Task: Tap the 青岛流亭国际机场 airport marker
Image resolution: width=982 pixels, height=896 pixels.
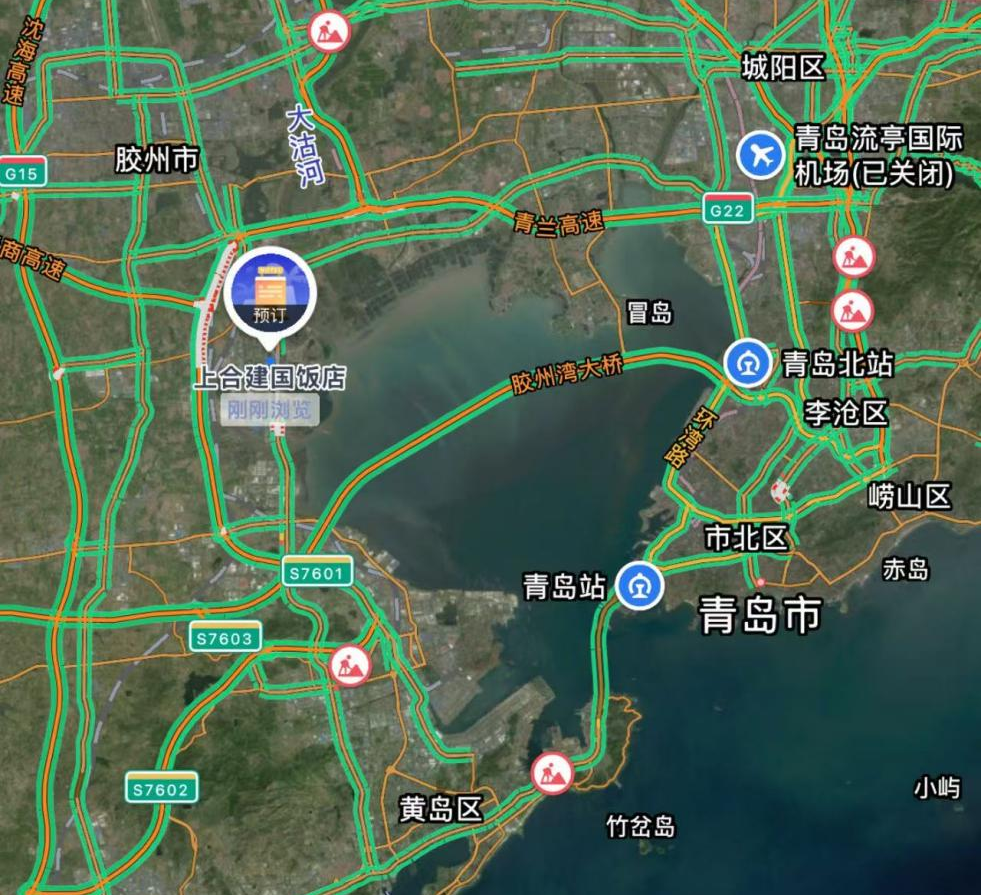Action: (x=761, y=155)
